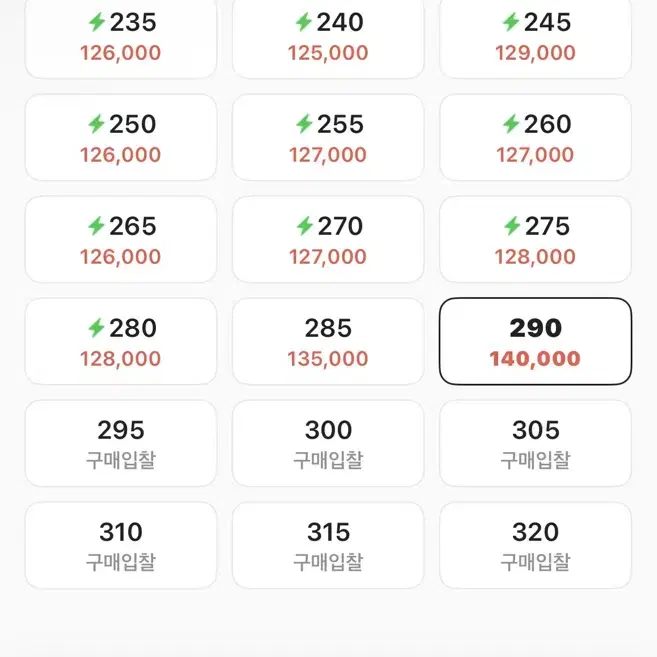Tap size 310 to bid

click(x=120, y=546)
